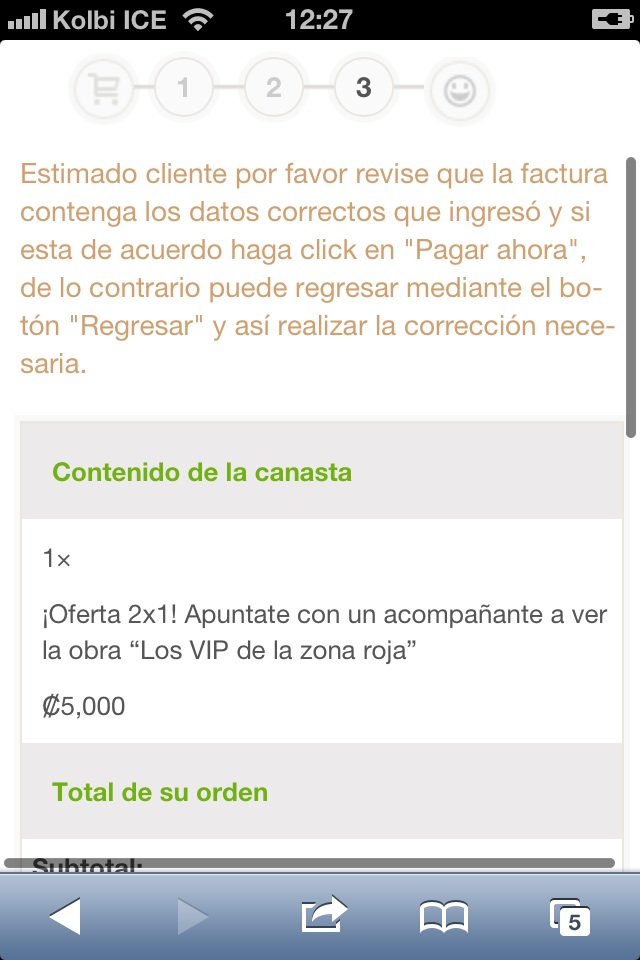The image size is (640, 960).
Task: Open Safari's share menu
Action: (324, 915)
